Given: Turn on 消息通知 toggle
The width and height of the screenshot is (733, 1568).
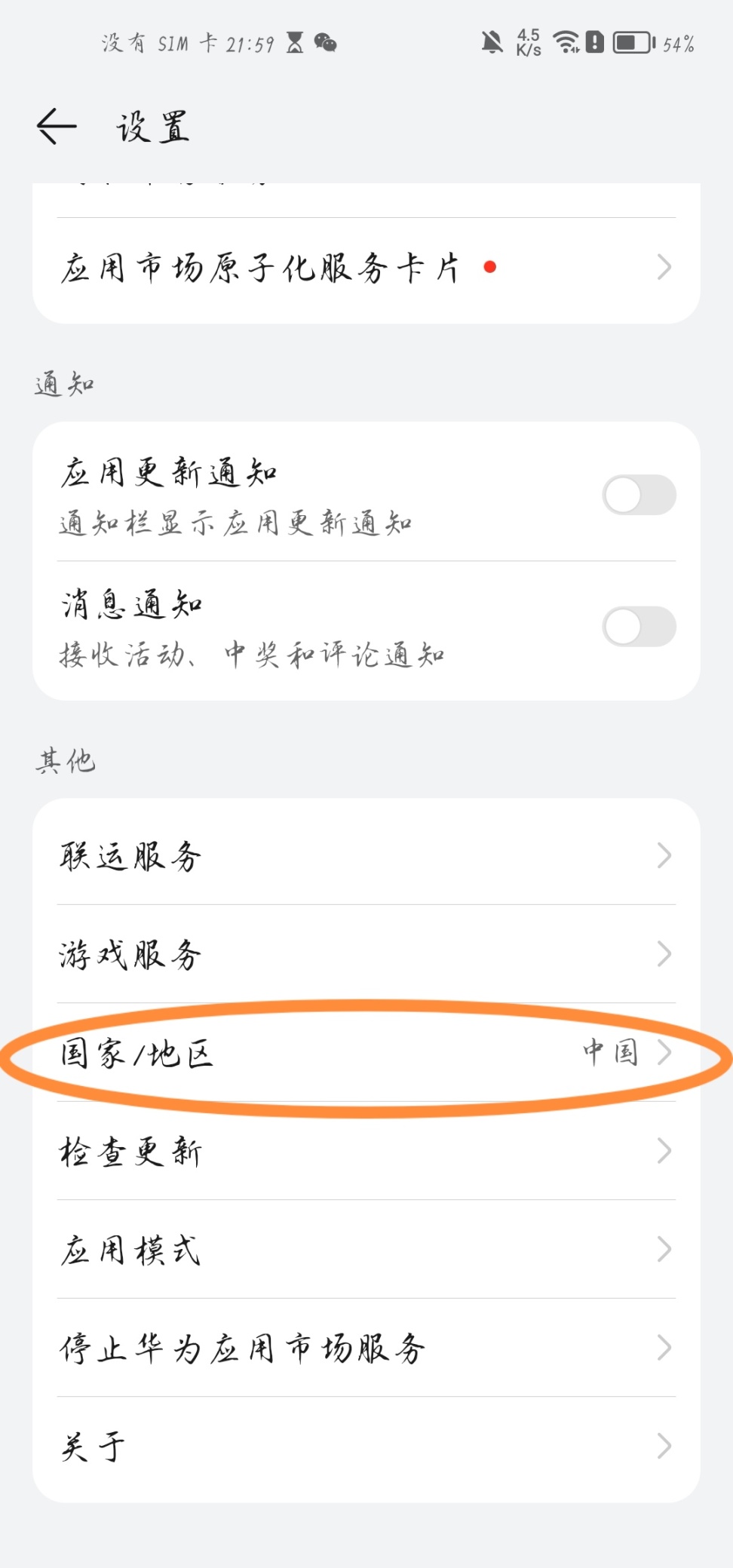Looking at the screenshot, I should click(638, 627).
